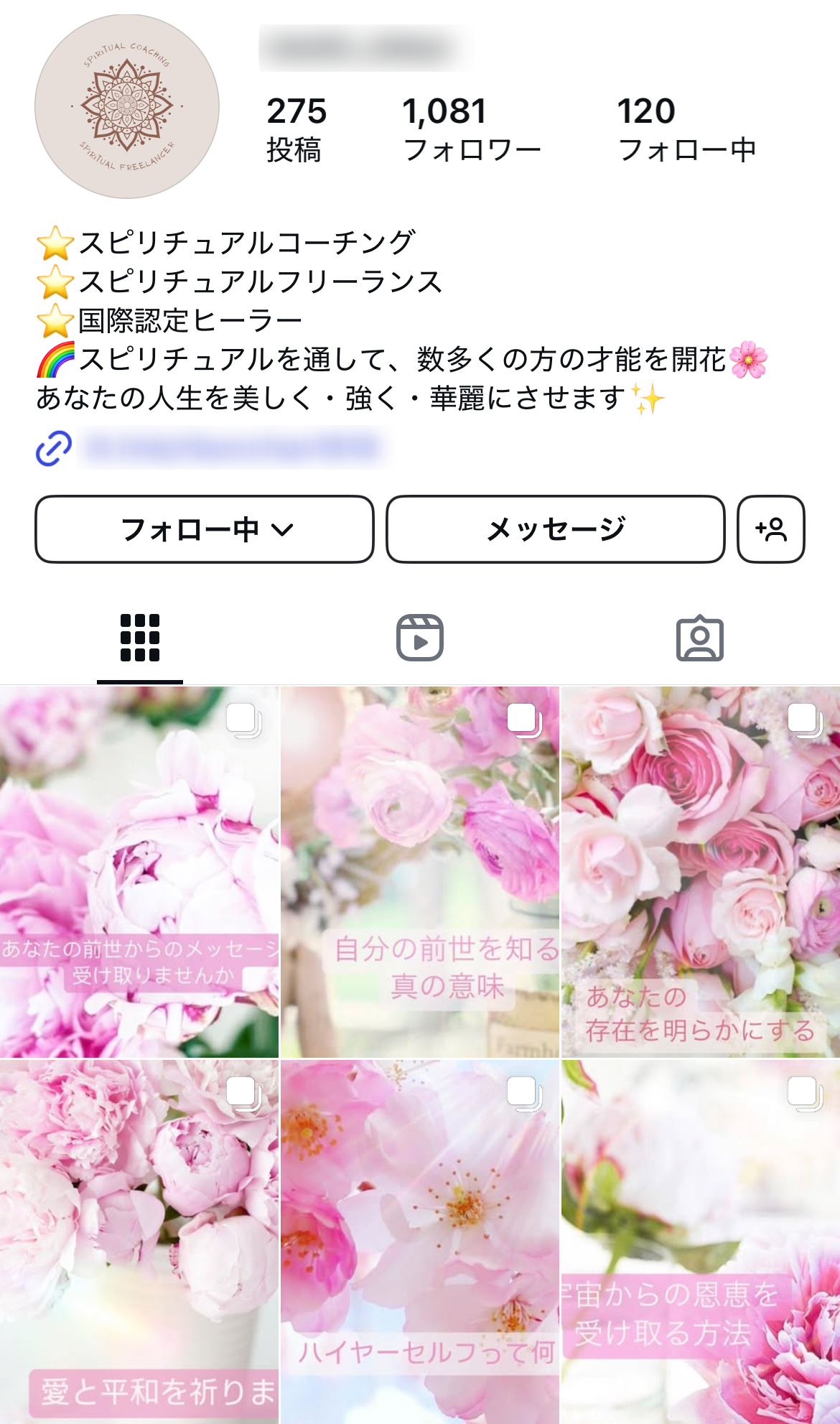Tap the メッセージ button
Screen dimensions: 840x1424
pyautogui.click(x=556, y=529)
